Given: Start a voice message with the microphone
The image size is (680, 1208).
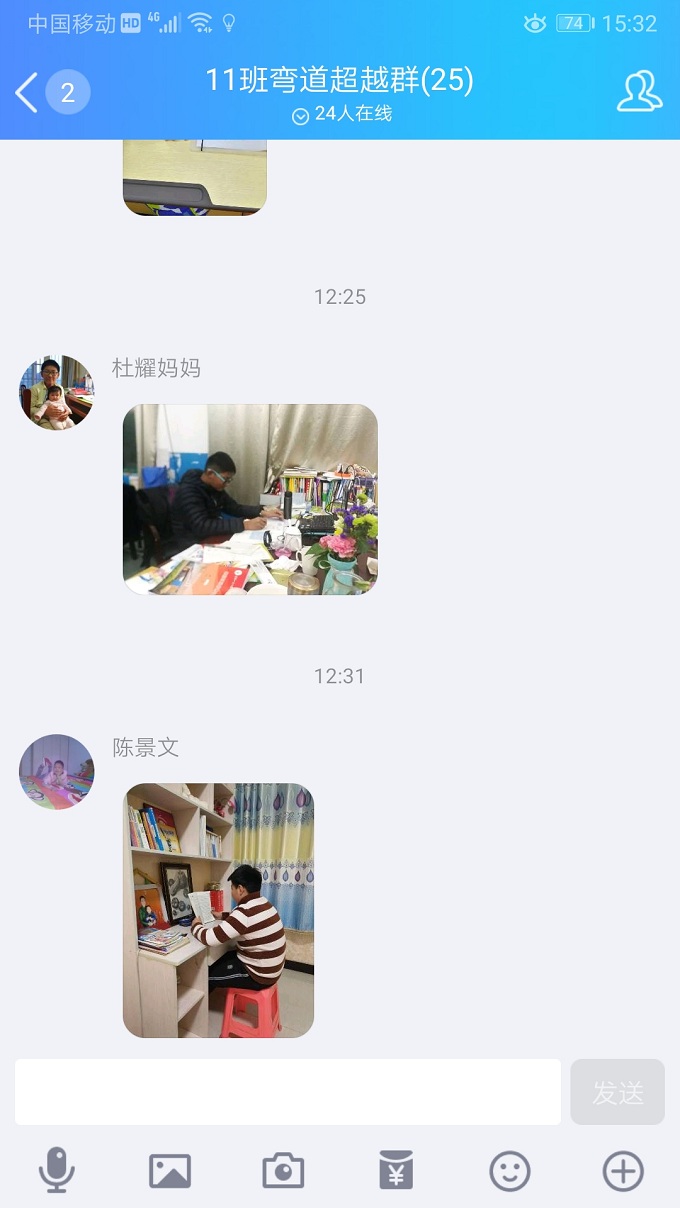Looking at the screenshot, I should (57, 1170).
